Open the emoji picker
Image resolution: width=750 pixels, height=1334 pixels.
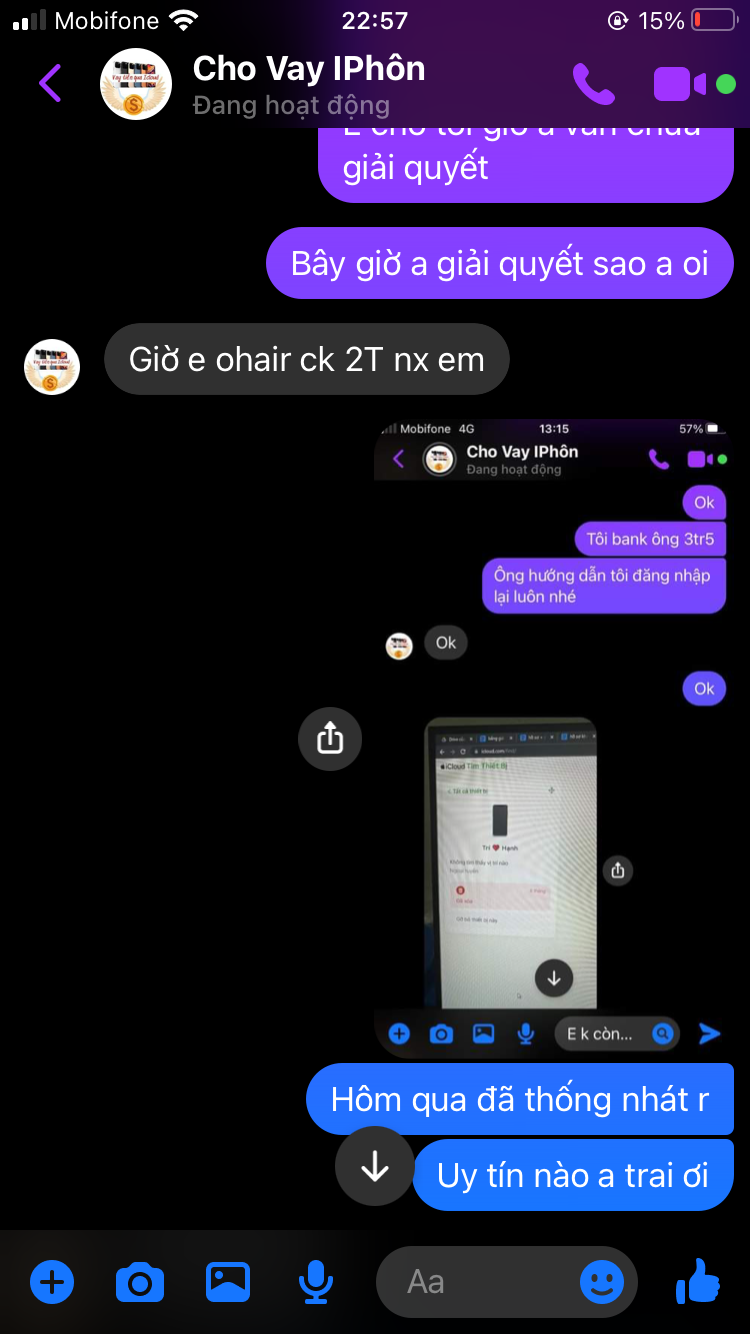tap(602, 1282)
